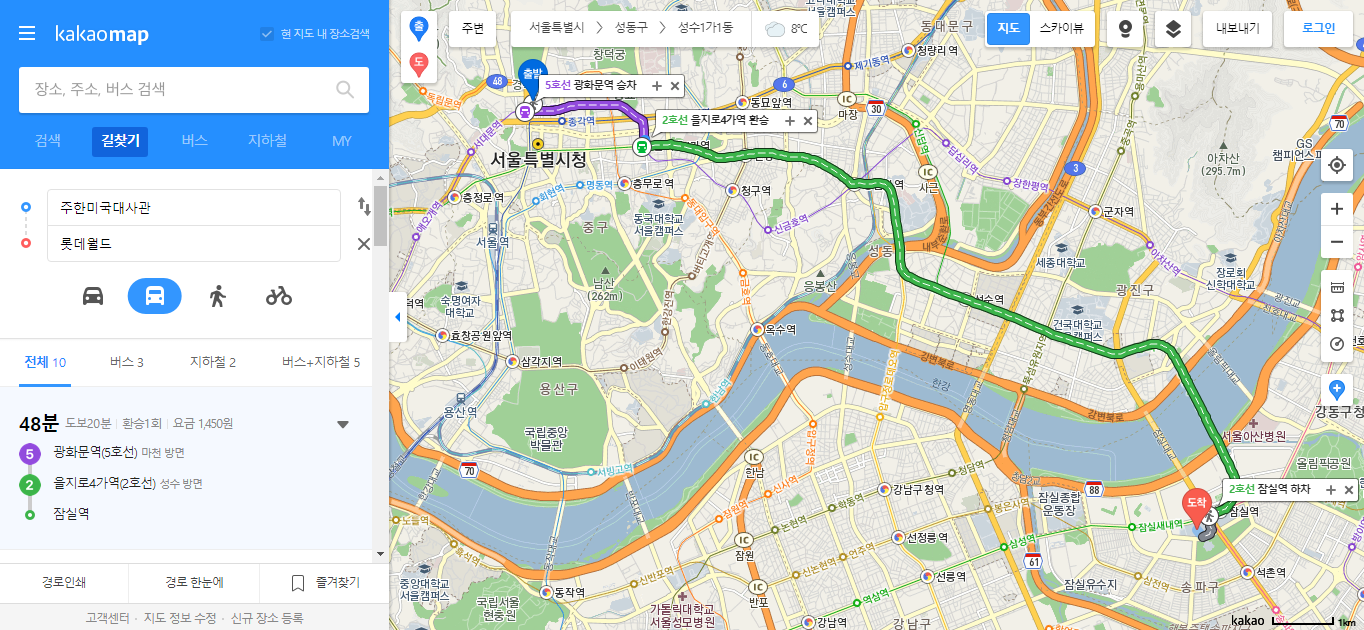Viewport: 1364px width, 630px height.
Task: Select walking directions mode
Action: point(217,296)
